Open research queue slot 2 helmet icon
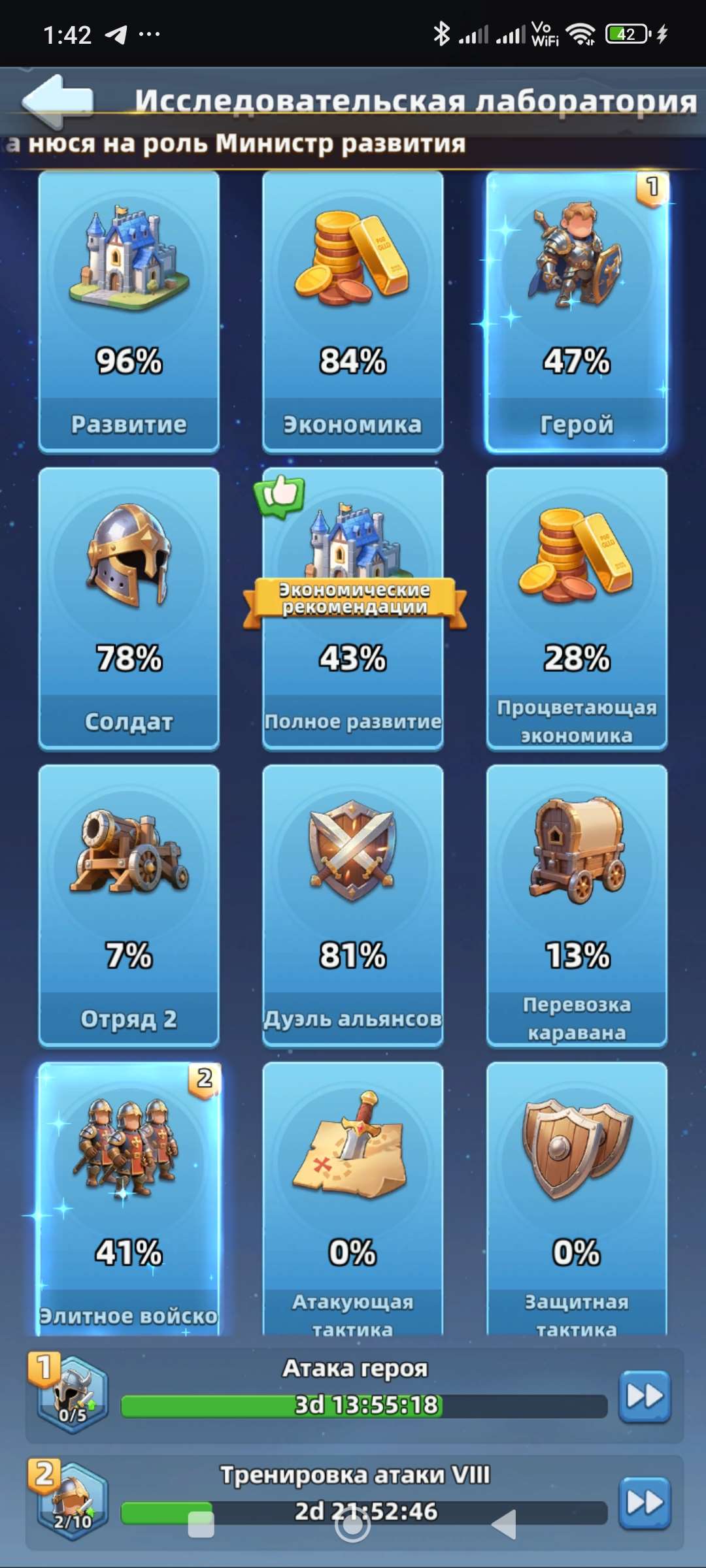The width and height of the screenshot is (706, 1568). click(71, 1501)
